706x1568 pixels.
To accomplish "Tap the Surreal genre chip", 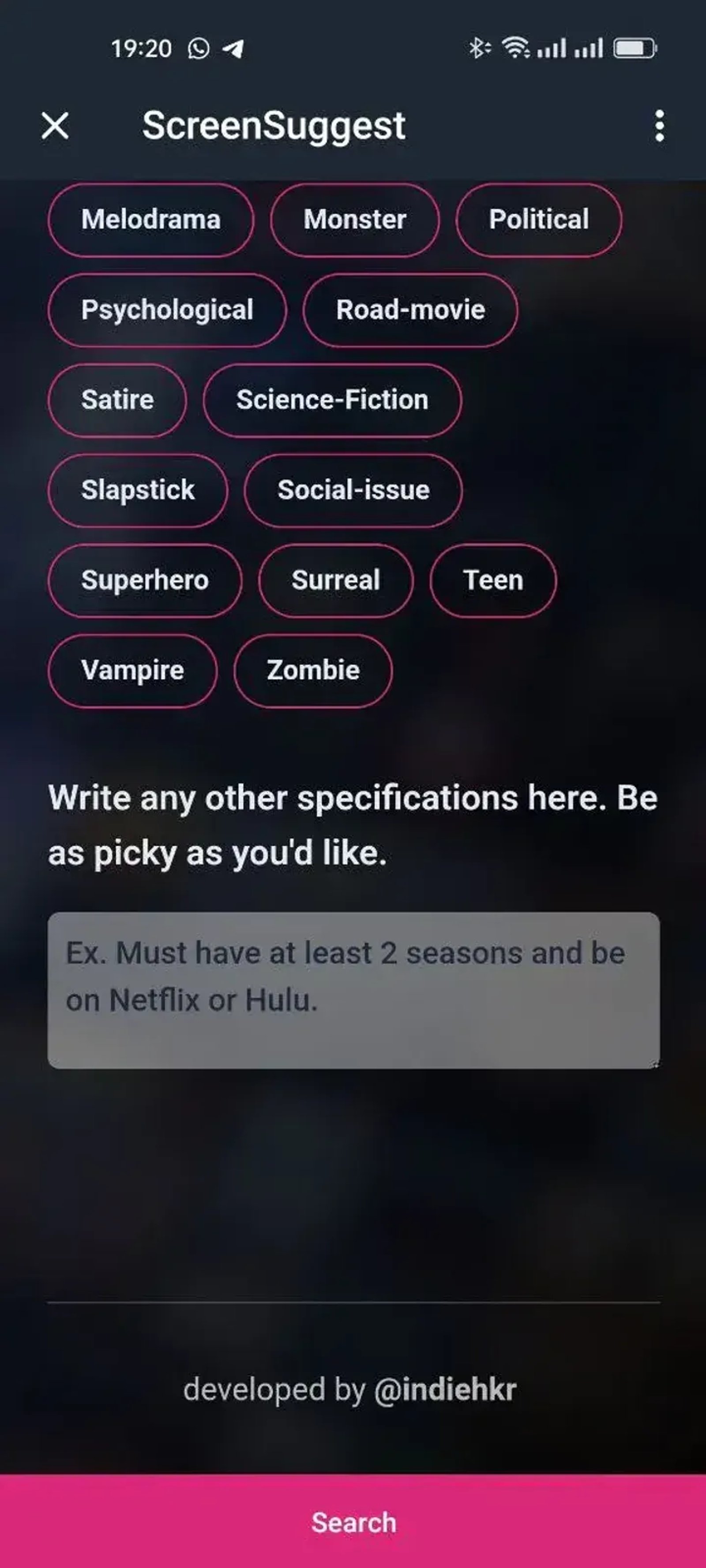I will pyautogui.click(x=336, y=580).
